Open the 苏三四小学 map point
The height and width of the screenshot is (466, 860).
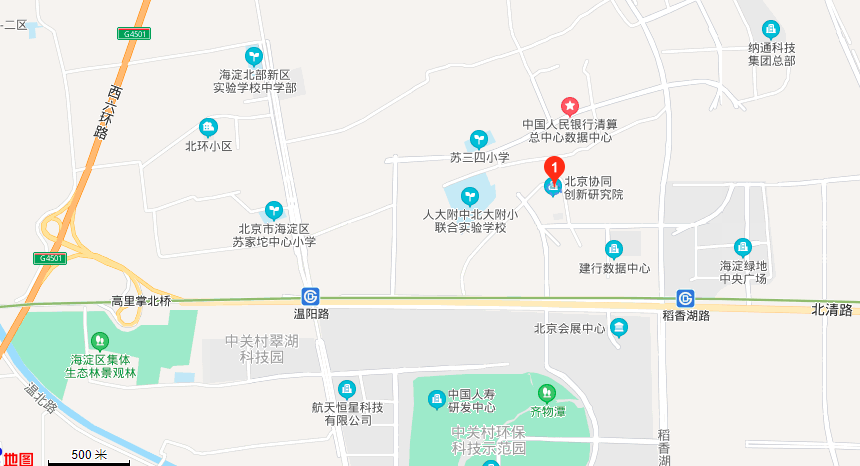coord(479,139)
